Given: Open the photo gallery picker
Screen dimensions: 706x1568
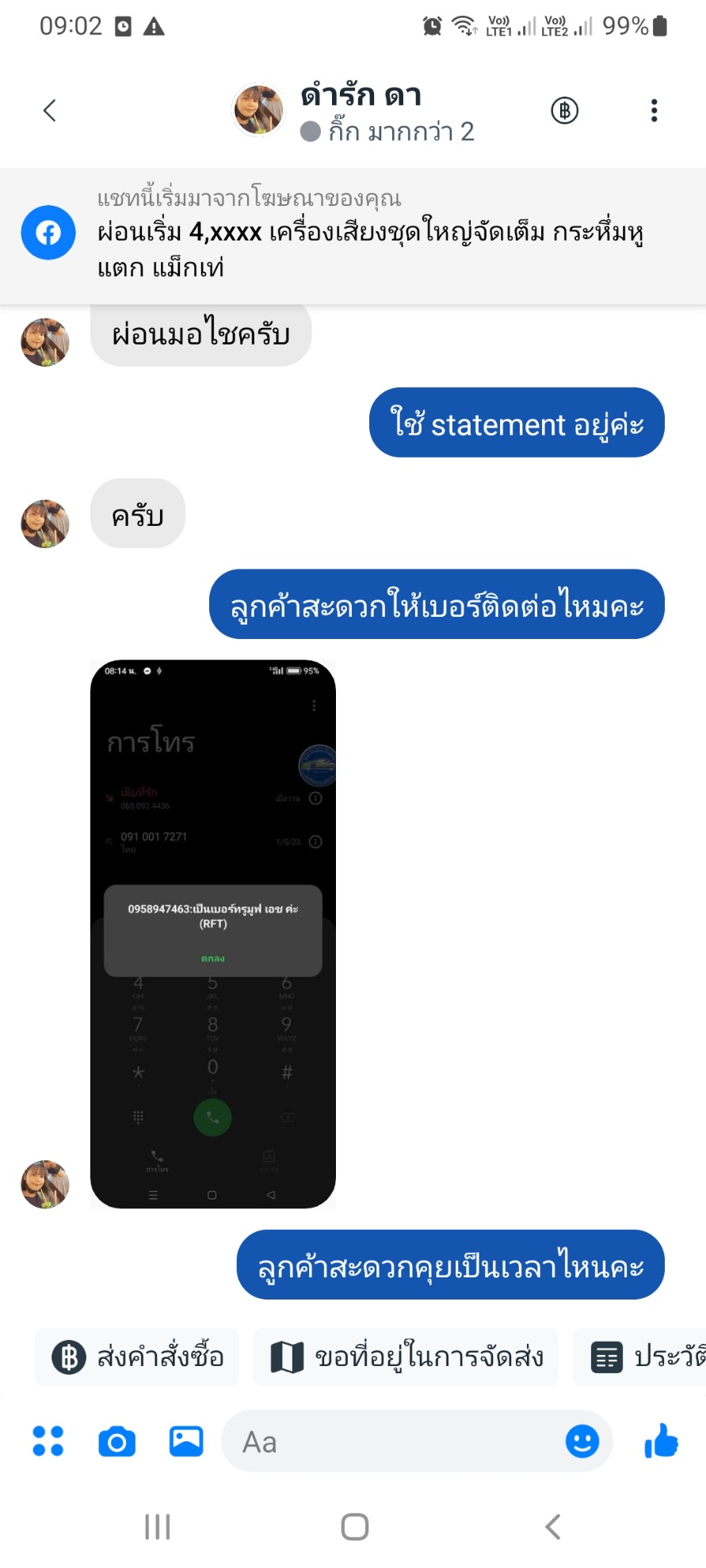Looking at the screenshot, I should click(186, 1441).
